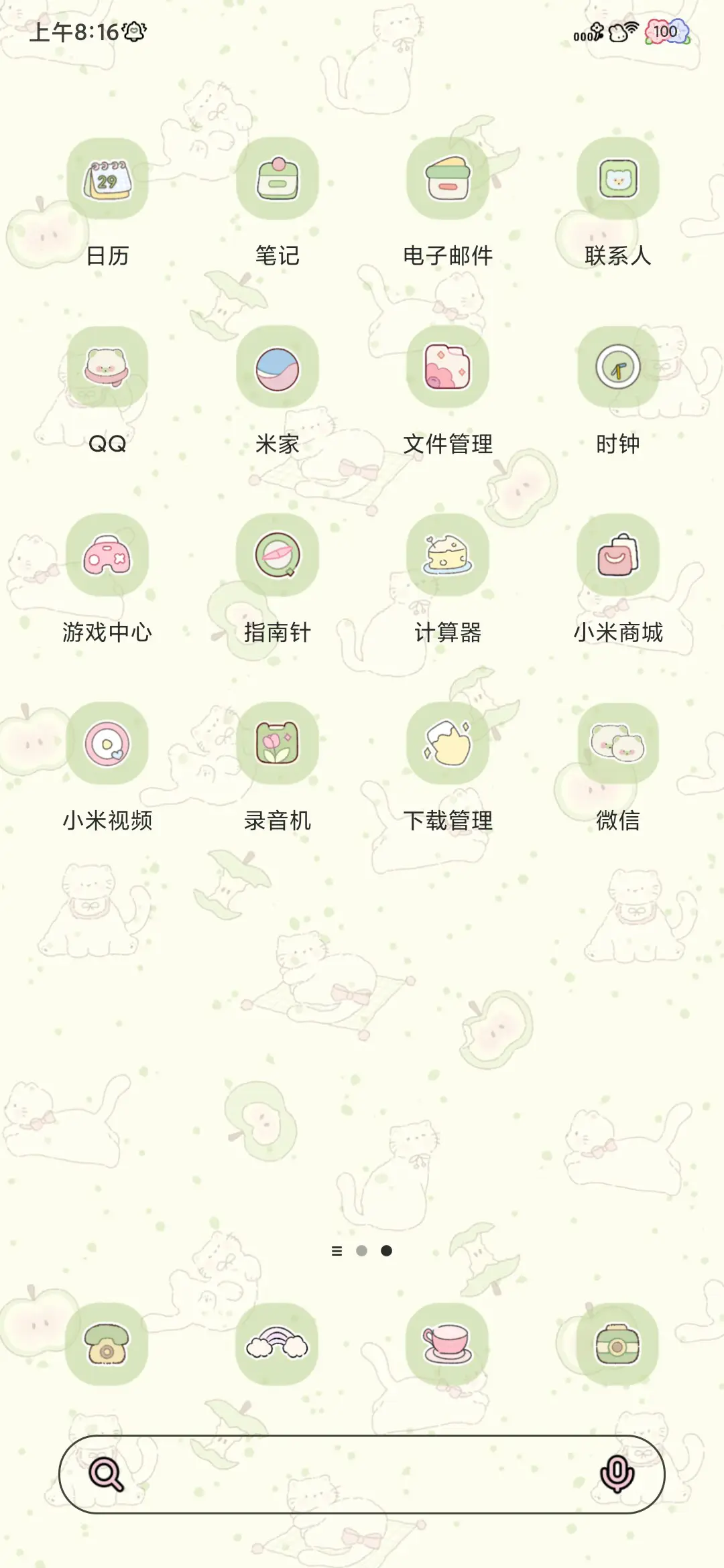Open the camera app in the dock
The height and width of the screenshot is (1568, 724).
tap(617, 1347)
